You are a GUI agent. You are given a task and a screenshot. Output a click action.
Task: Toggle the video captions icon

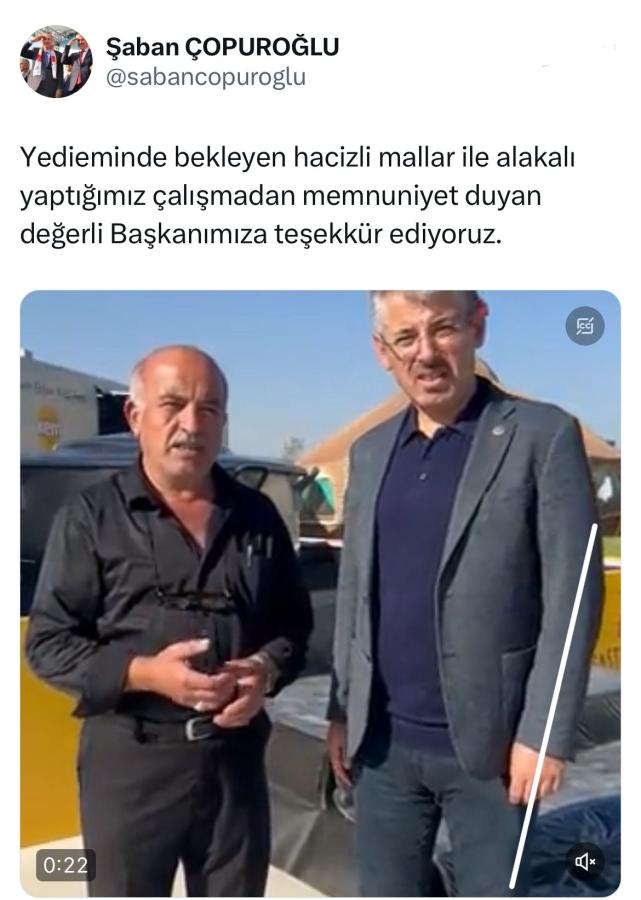tap(585, 325)
